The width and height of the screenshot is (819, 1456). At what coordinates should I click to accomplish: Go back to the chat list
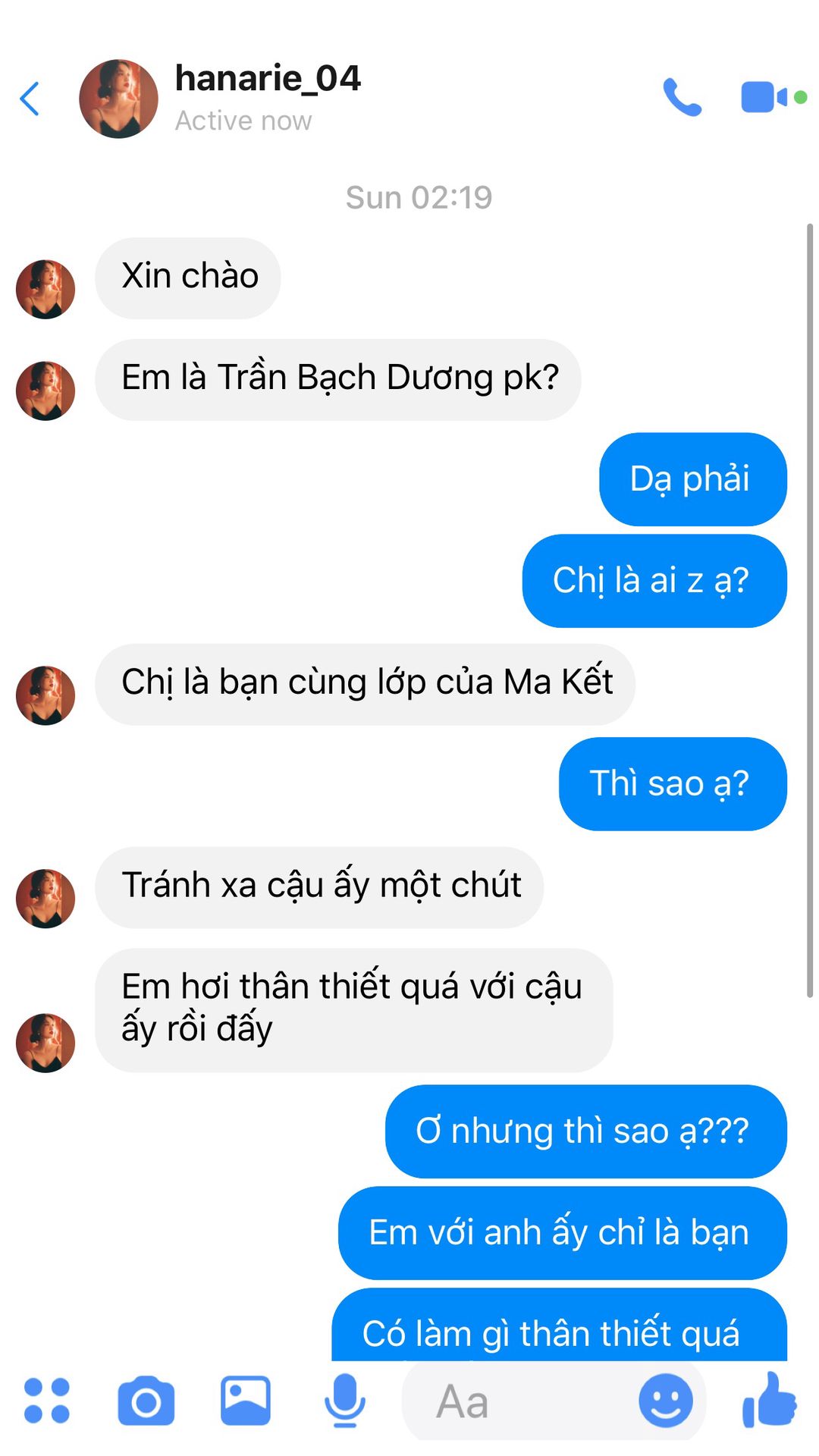(x=30, y=99)
